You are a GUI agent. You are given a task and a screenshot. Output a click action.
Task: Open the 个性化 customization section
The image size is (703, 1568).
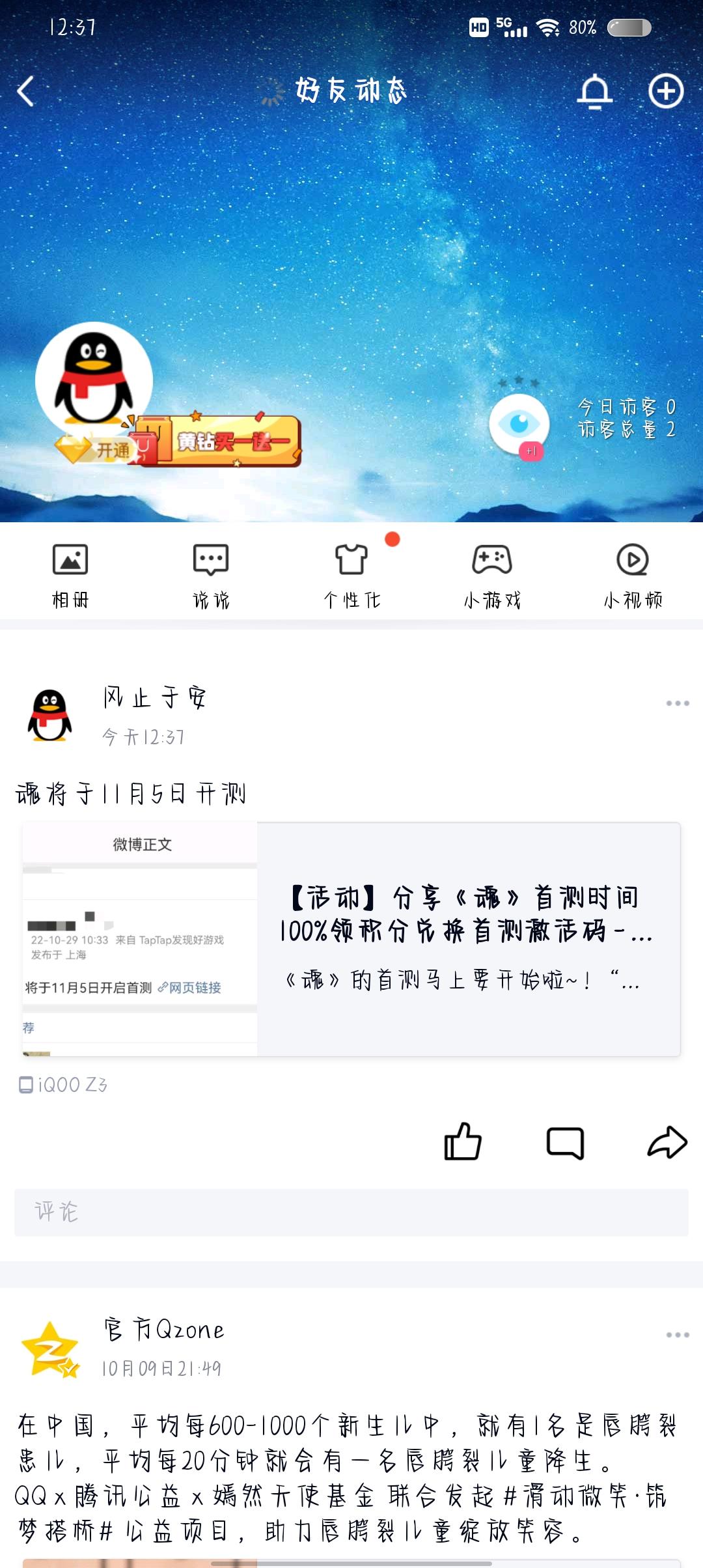point(351,573)
